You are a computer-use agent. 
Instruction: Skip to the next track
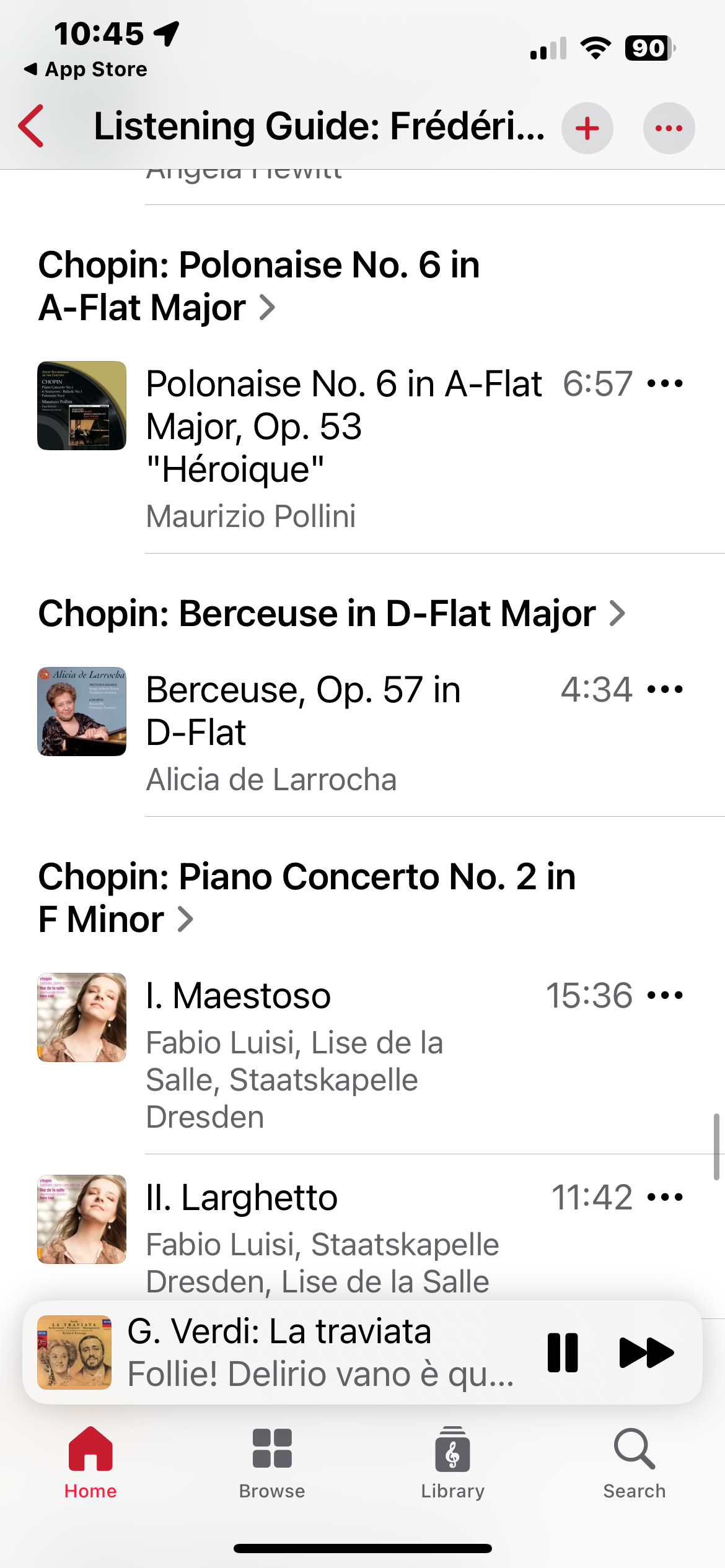(646, 1352)
